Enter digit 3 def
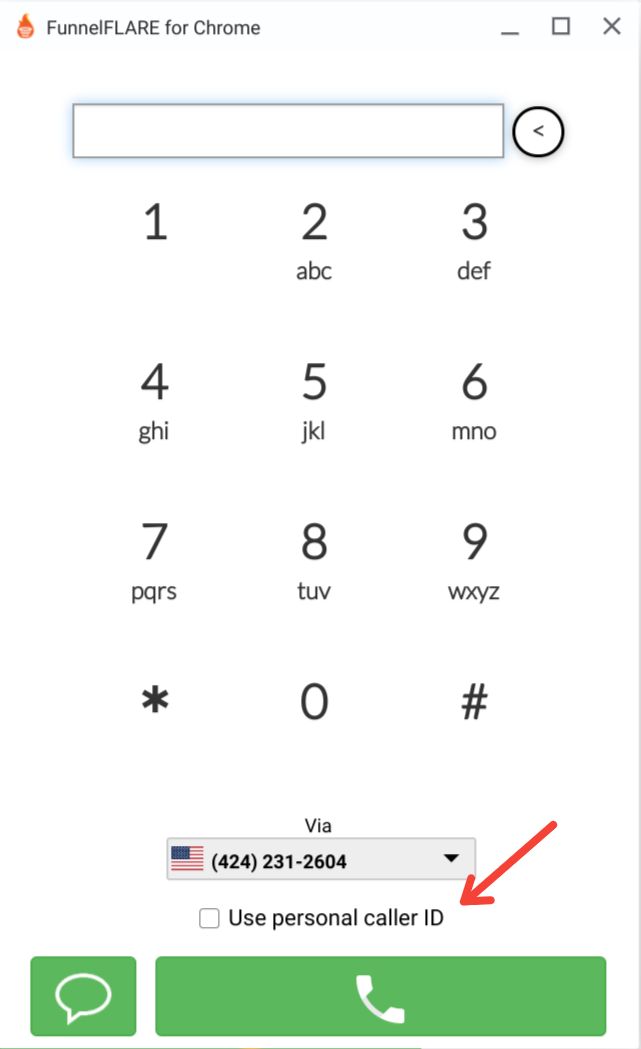The height and width of the screenshot is (1049, 641). [x=474, y=241]
